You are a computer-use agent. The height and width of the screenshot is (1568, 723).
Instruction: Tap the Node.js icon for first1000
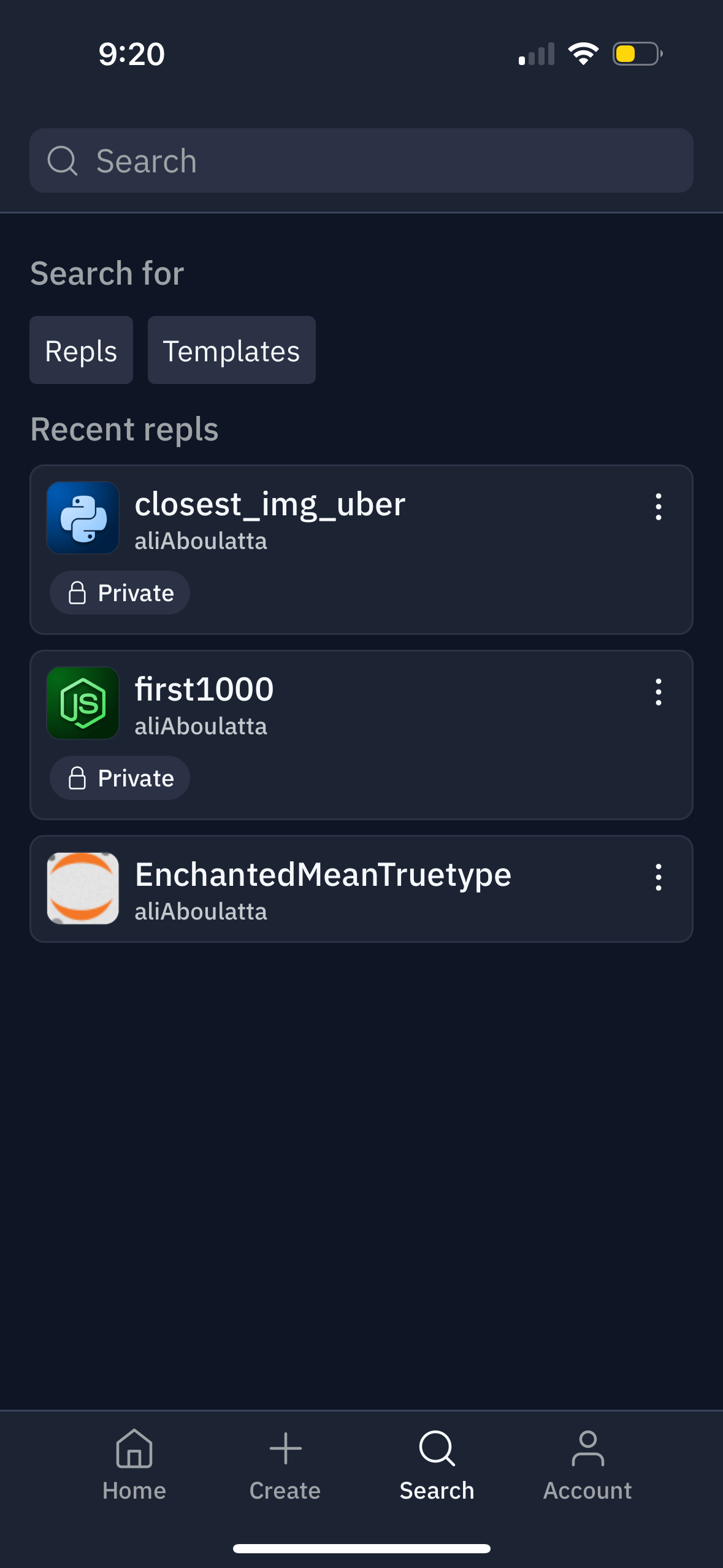[x=82, y=703]
